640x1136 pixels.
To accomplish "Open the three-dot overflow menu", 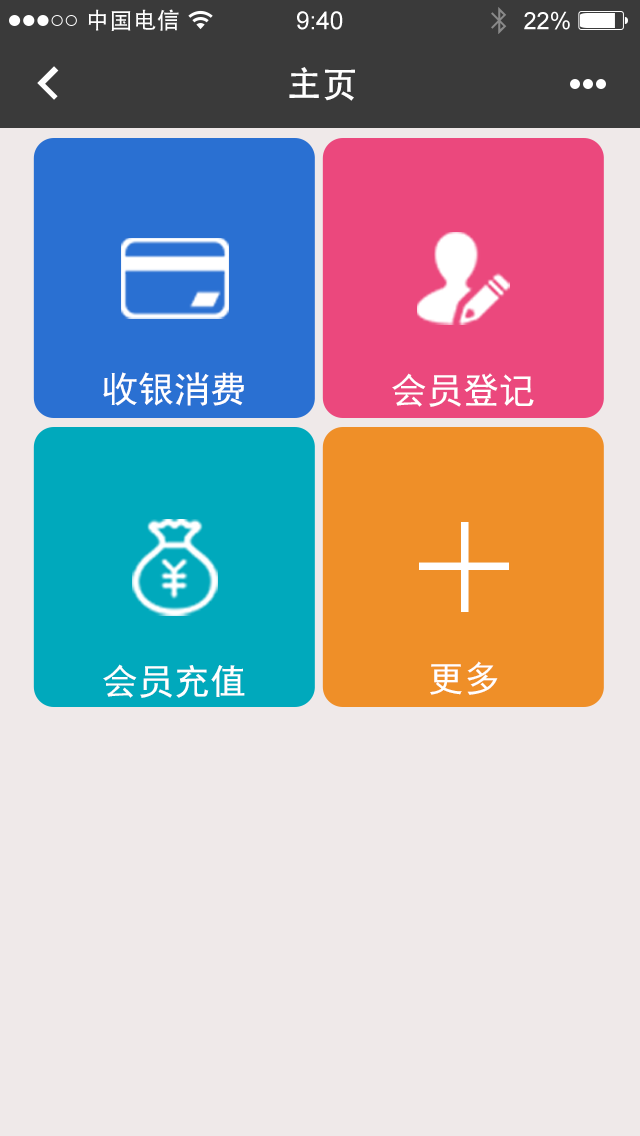I will pos(587,84).
